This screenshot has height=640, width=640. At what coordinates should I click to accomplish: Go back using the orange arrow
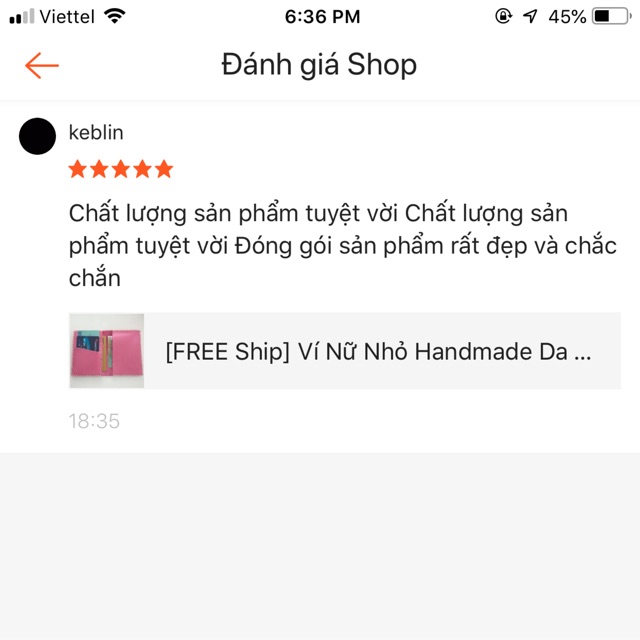click(42, 66)
